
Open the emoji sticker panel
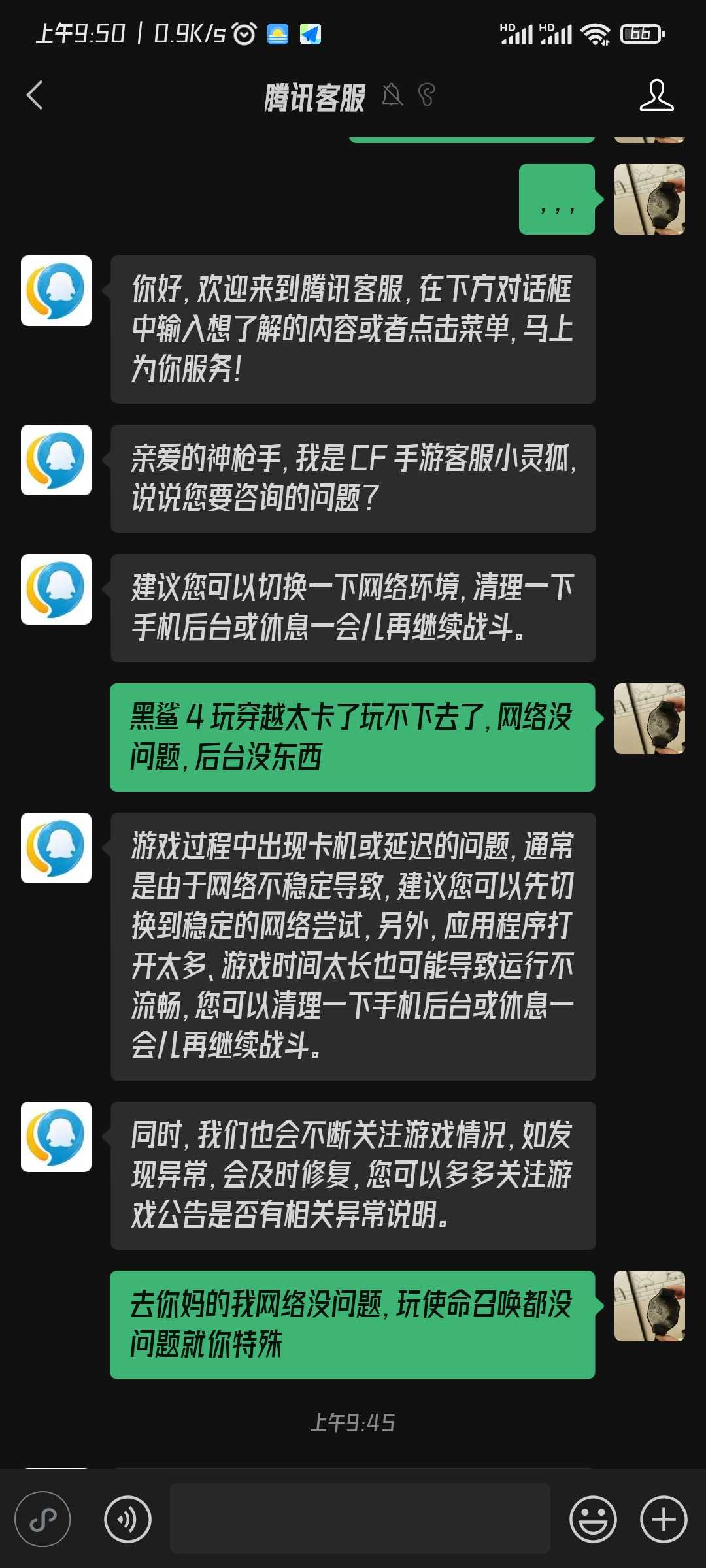tap(593, 1519)
